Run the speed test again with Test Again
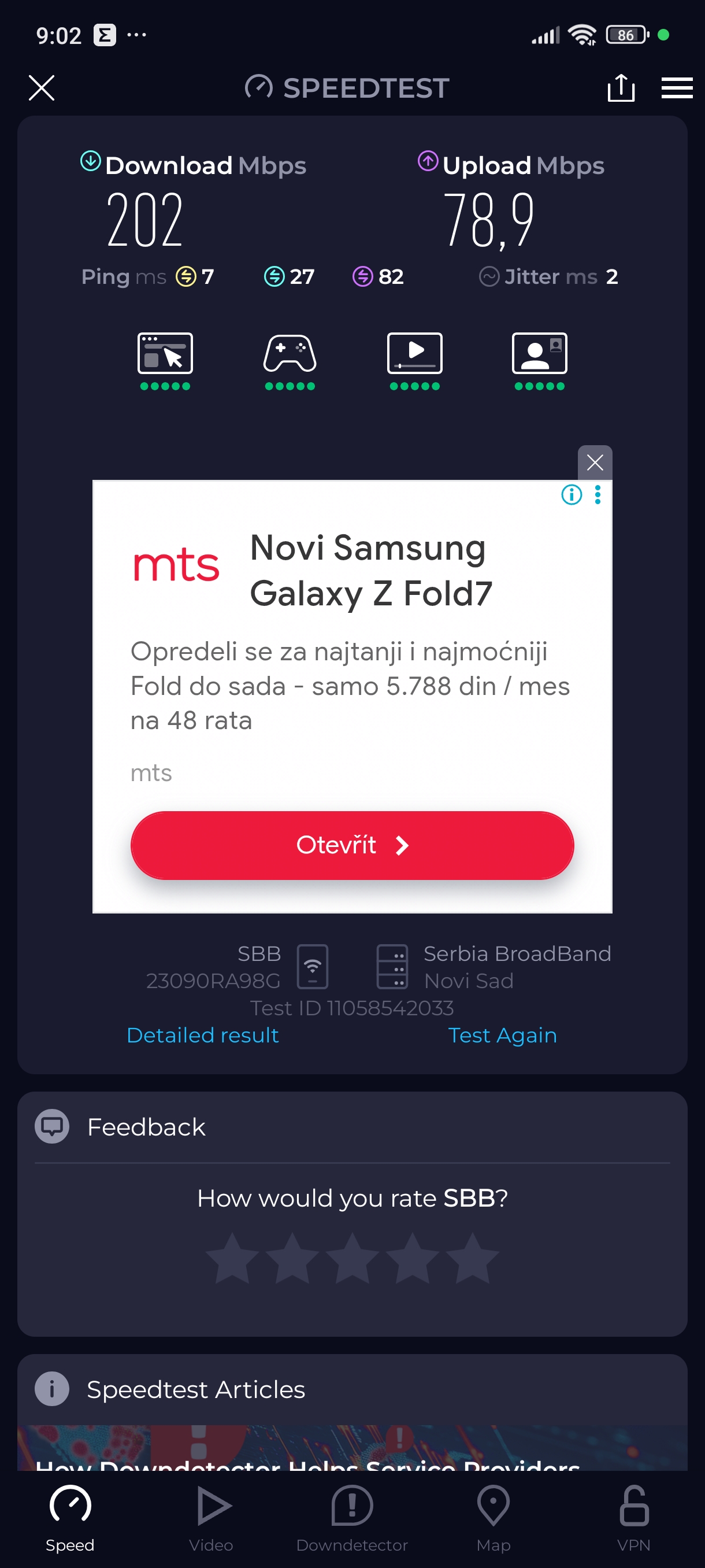The height and width of the screenshot is (1568, 705). (x=502, y=1035)
